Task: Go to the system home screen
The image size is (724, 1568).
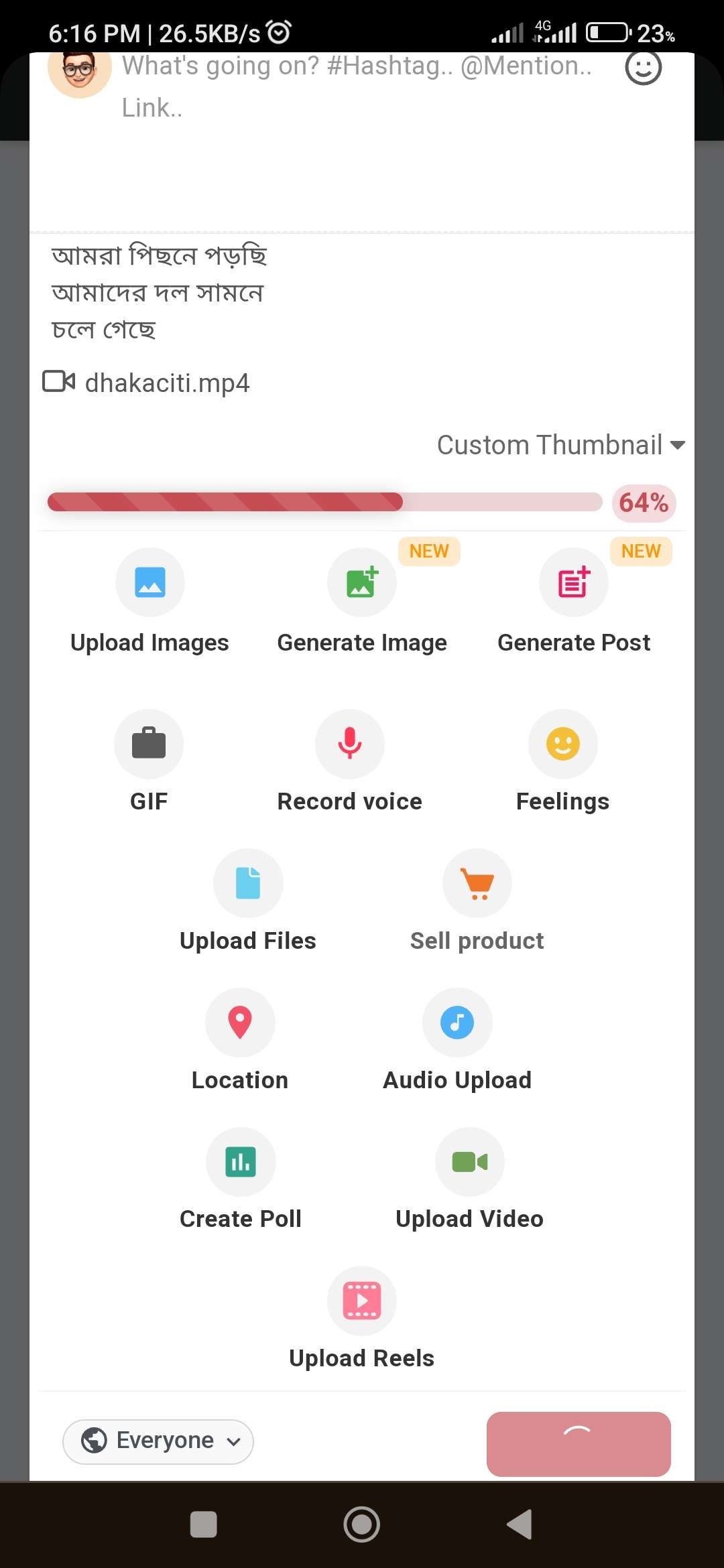Action: coord(362,1524)
